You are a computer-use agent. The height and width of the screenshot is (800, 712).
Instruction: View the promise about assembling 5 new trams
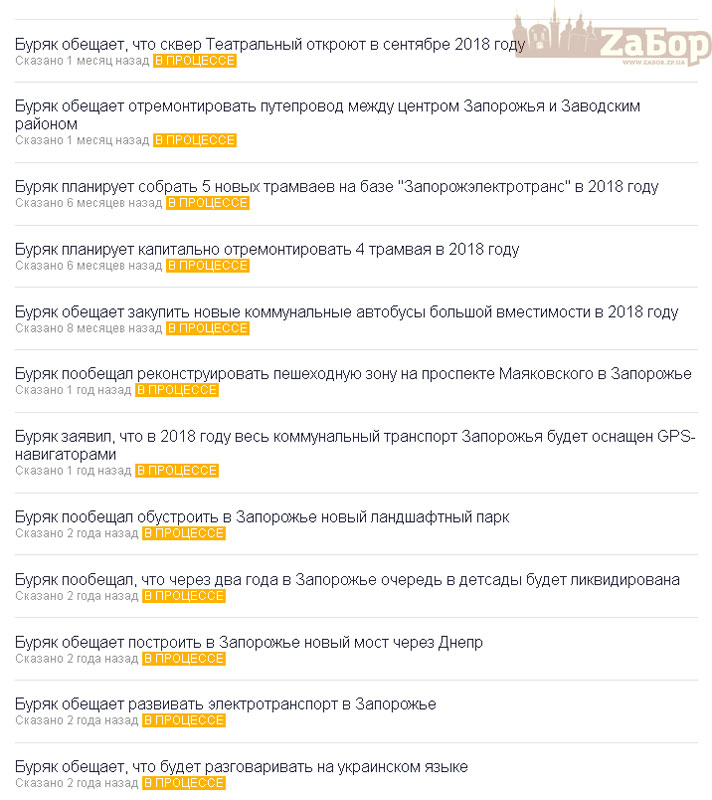[x=336, y=187]
